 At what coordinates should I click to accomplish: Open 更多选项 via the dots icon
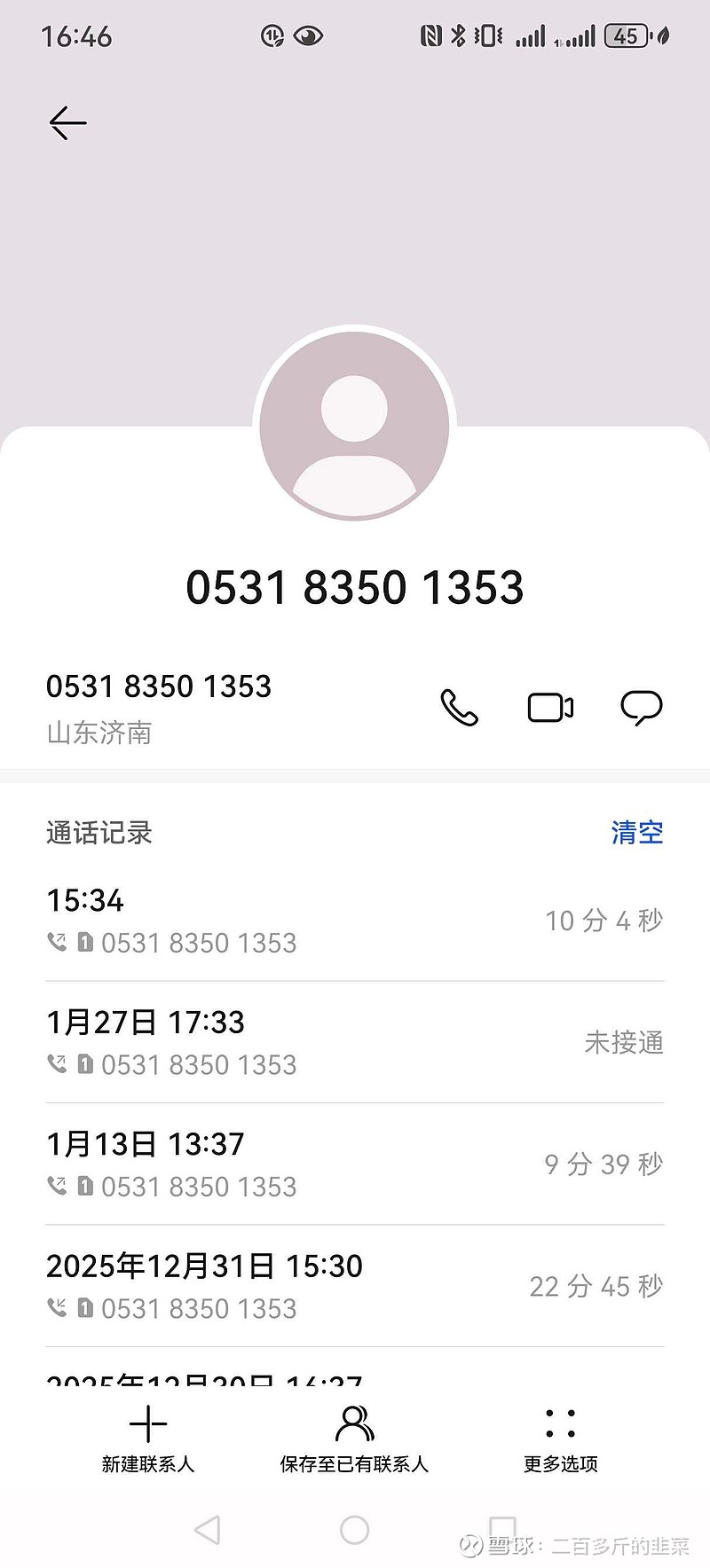point(557,1423)
